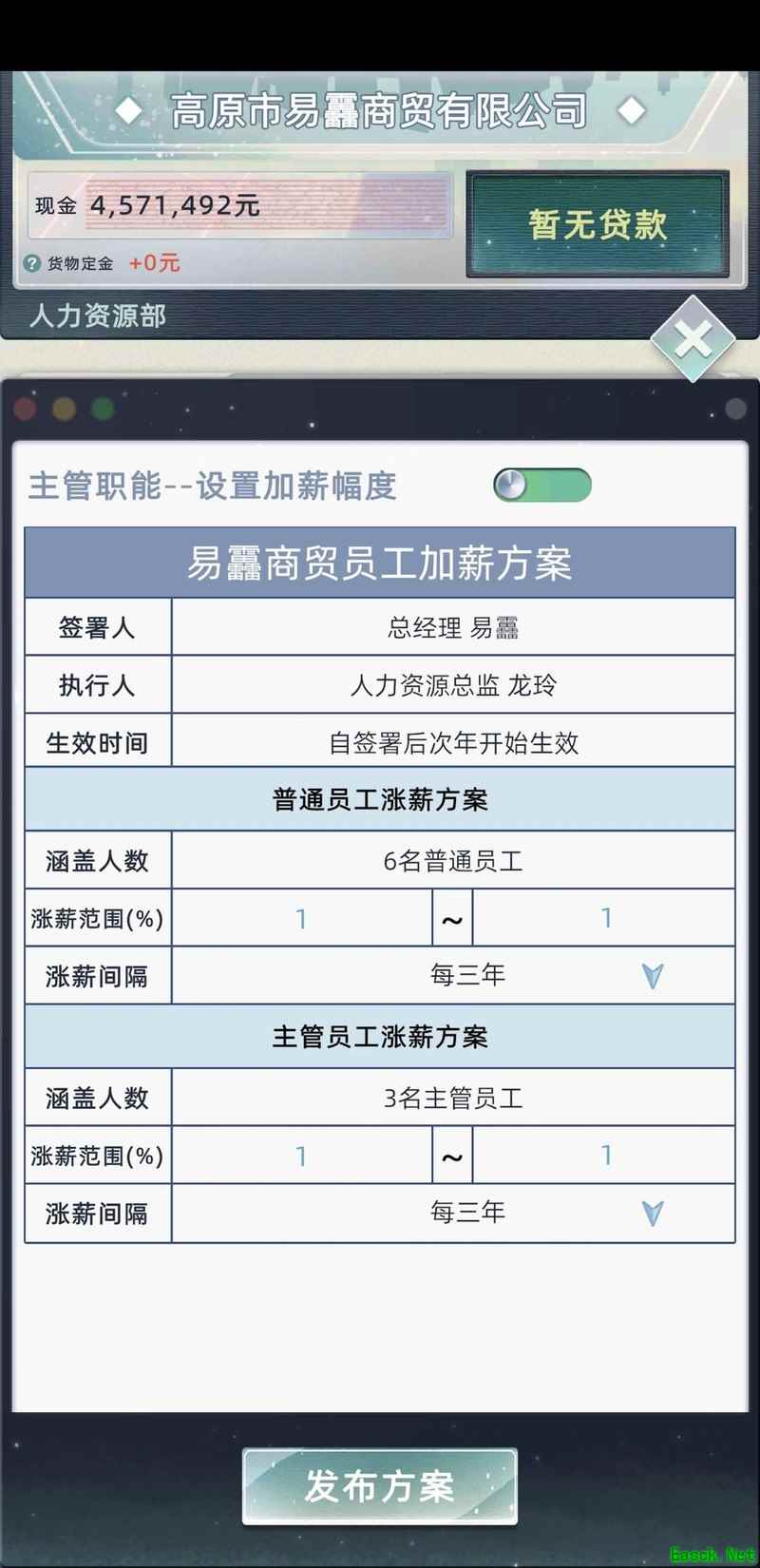Toggle the 主管职能 设置加薪幅度 switch
This screenshot has width=760, height=1568.
(541, 486)
